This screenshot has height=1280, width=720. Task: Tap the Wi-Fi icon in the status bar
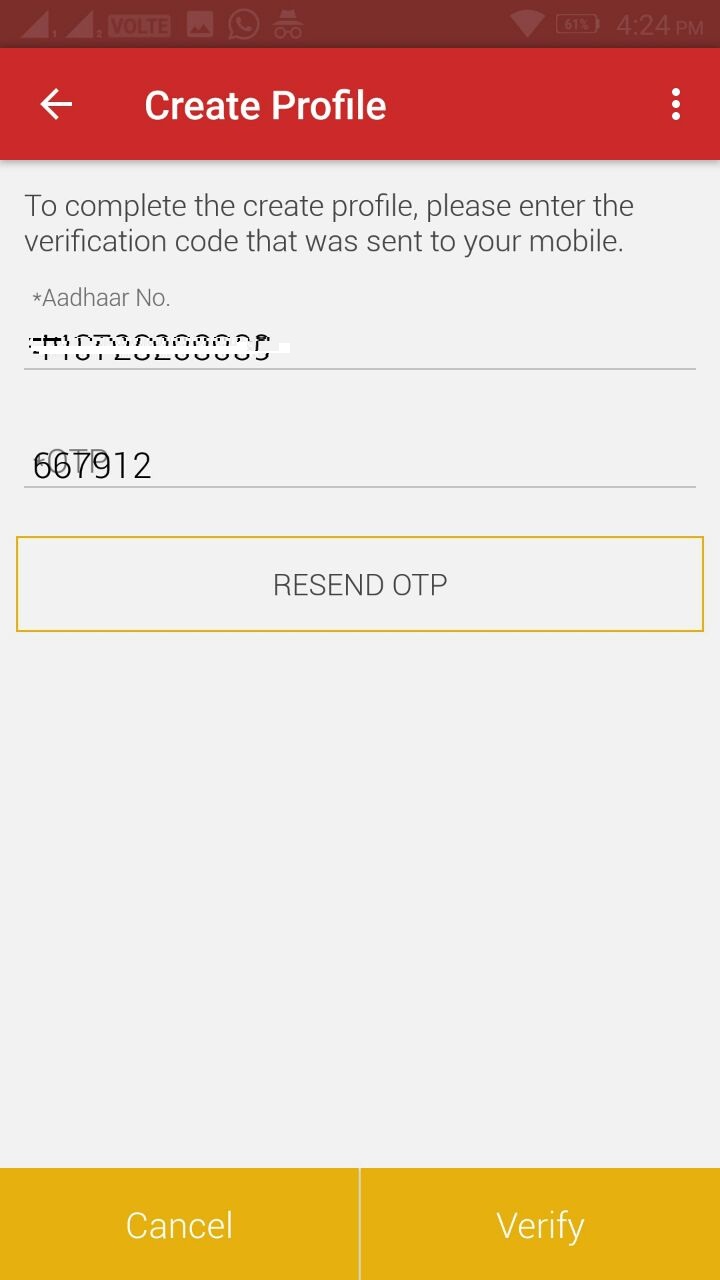[x=526, y=22]
